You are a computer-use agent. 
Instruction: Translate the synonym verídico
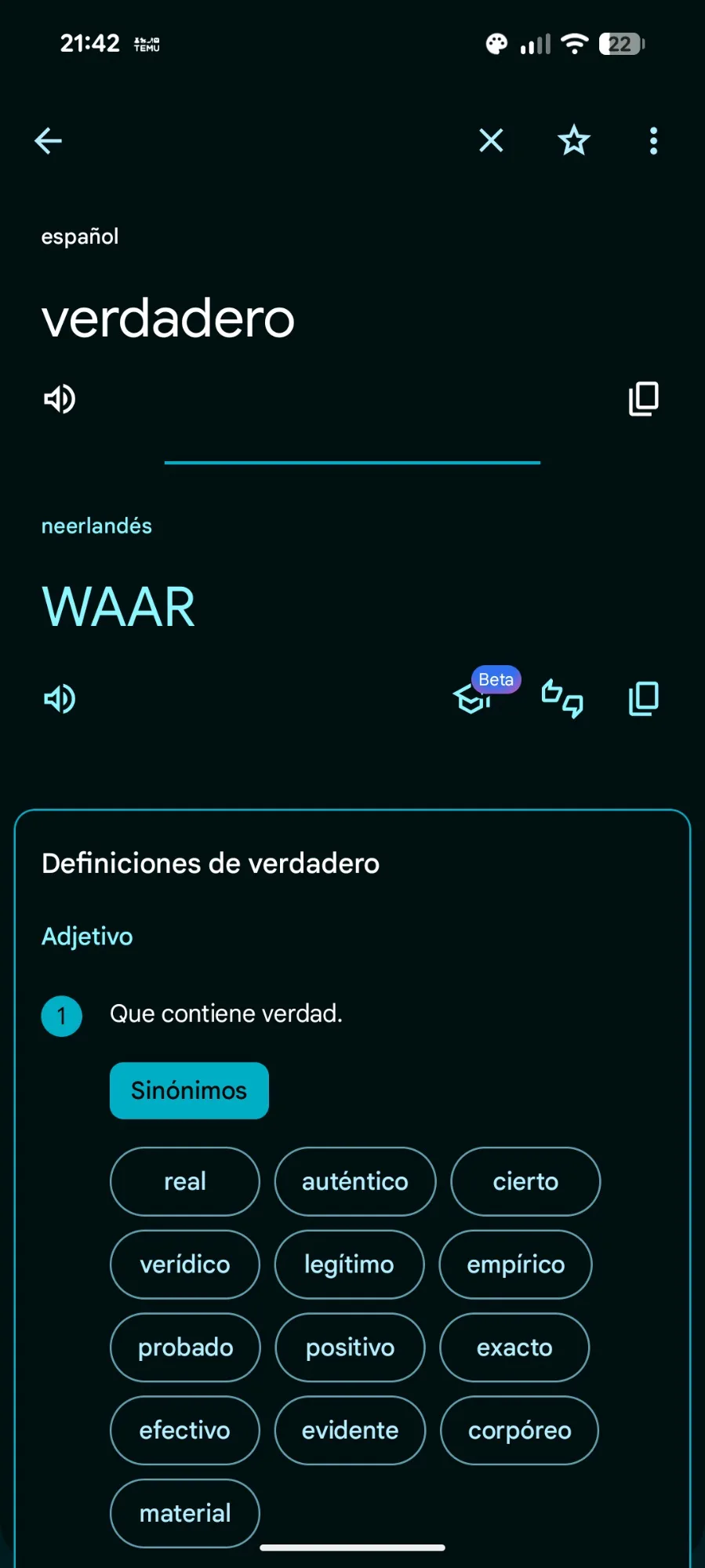click(185, 1264)
